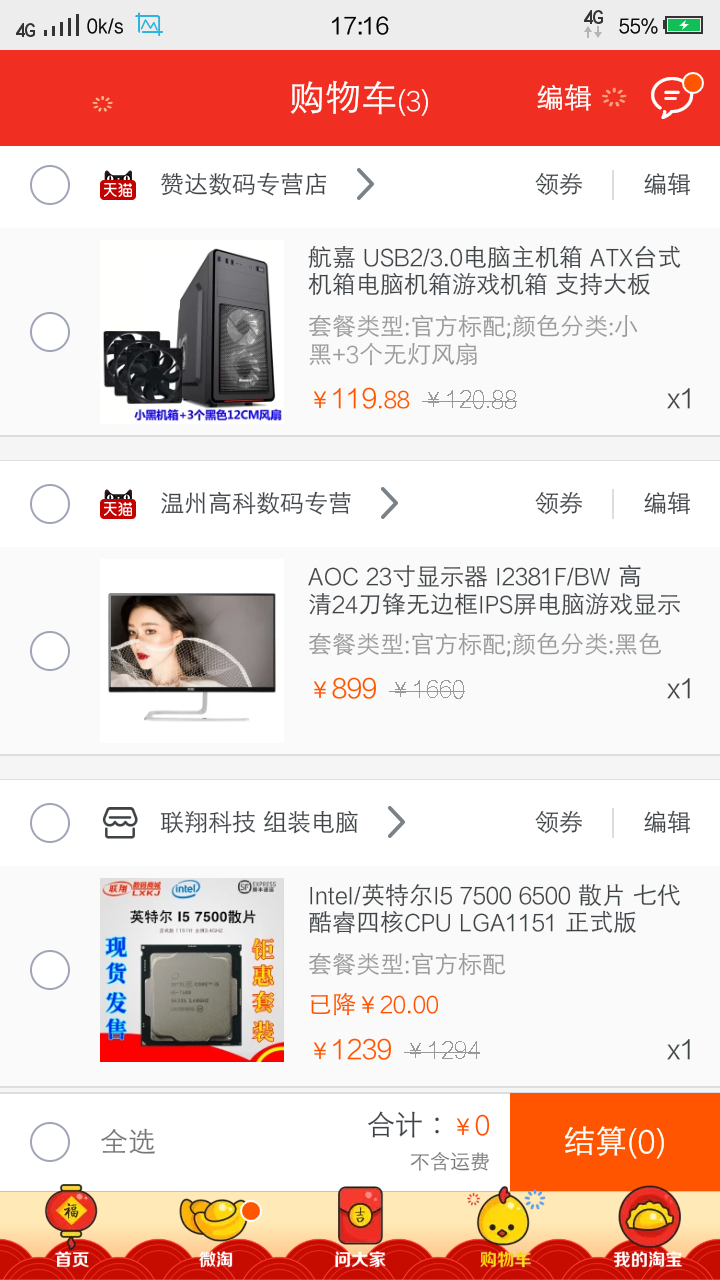Open the 赞达数码专营店 store page
Image resolution: width=720 pixels, height=1280 pixels.
point(244,185)
